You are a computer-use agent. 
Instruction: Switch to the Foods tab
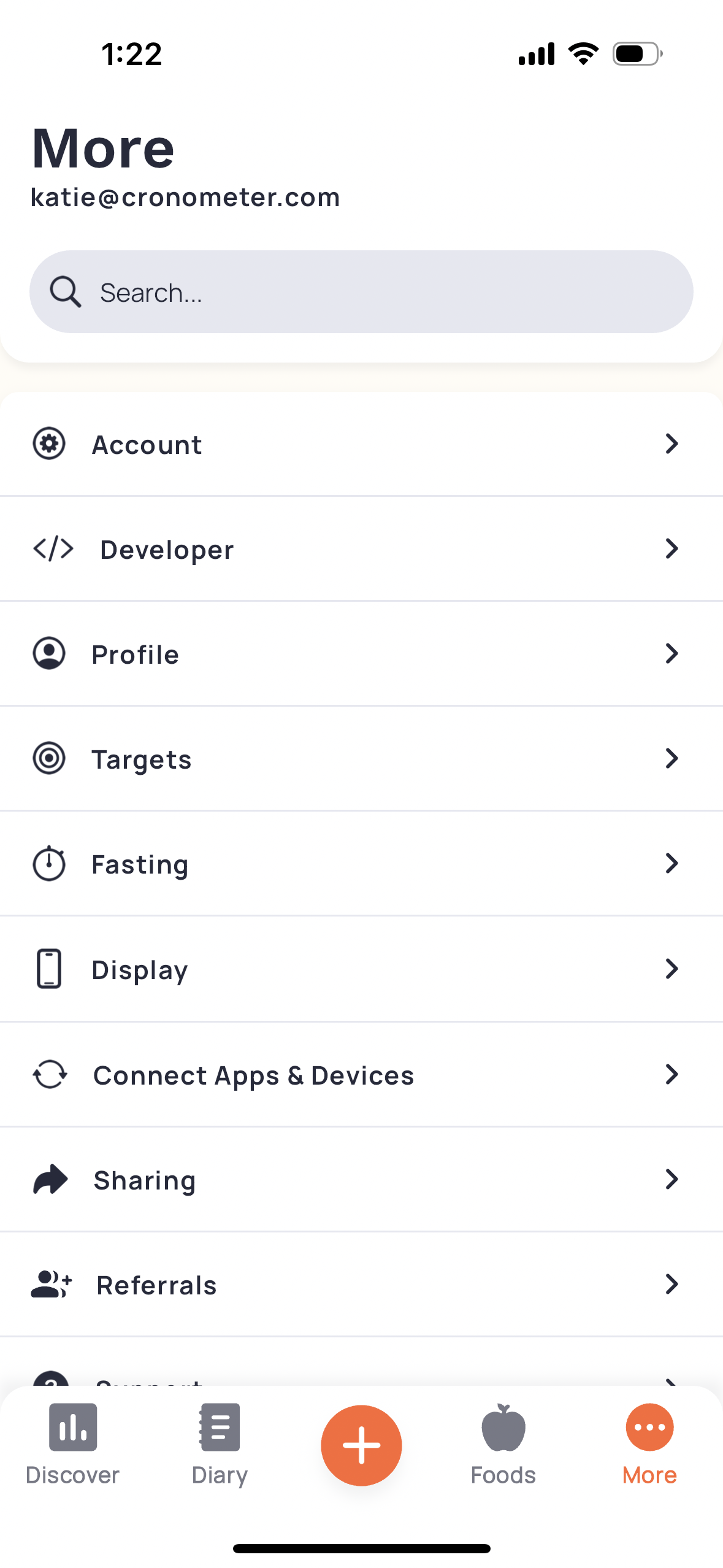point(503,1445)
